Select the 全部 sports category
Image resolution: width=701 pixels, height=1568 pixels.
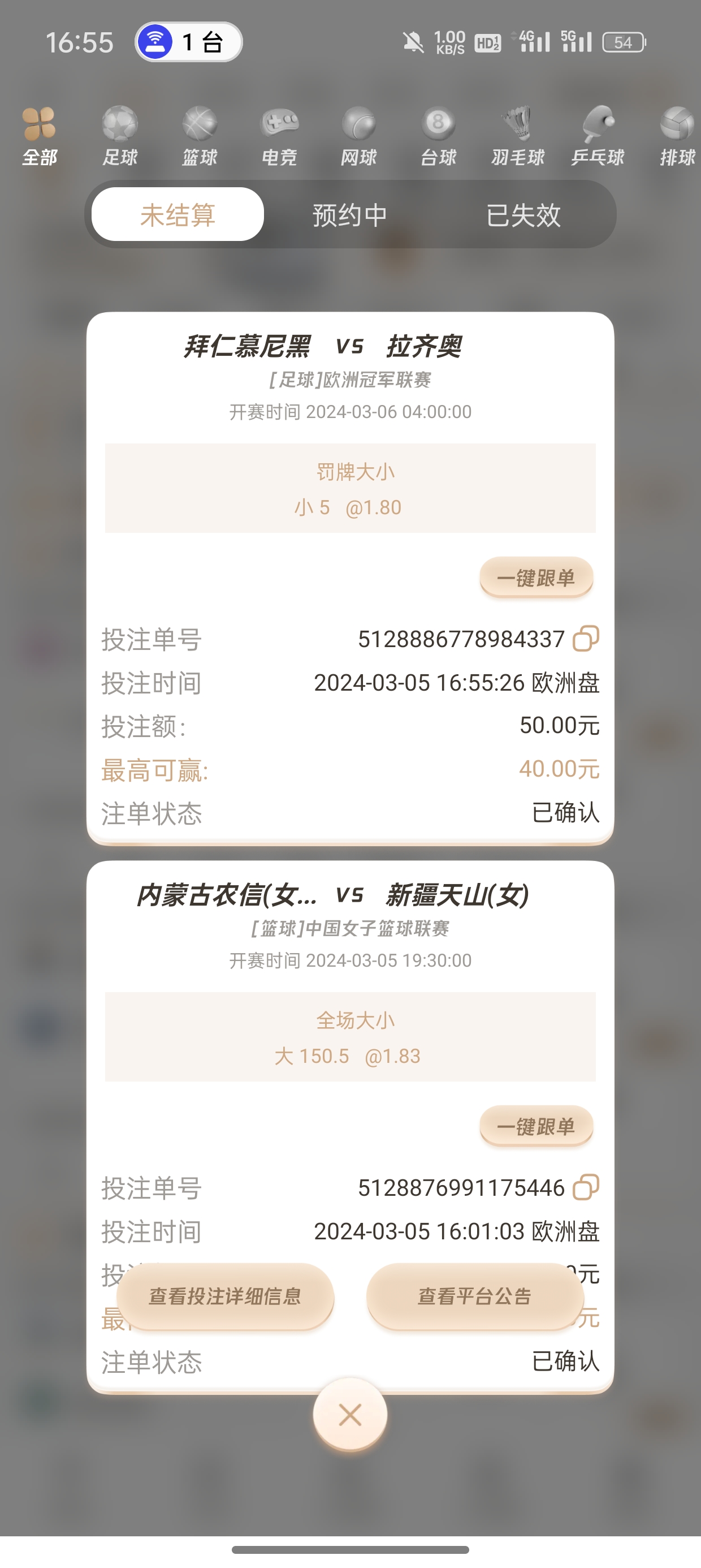tap(40, 136)
